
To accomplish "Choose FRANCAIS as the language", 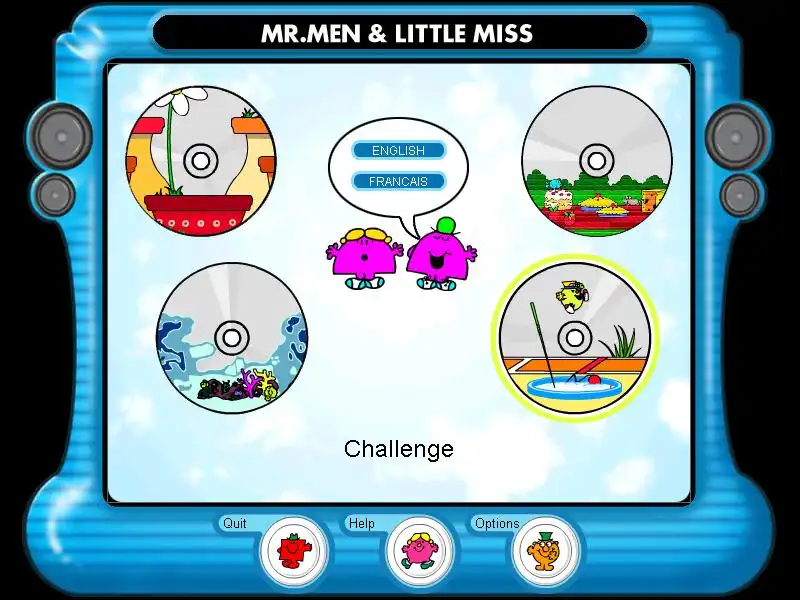I will [x=398, y=182].
